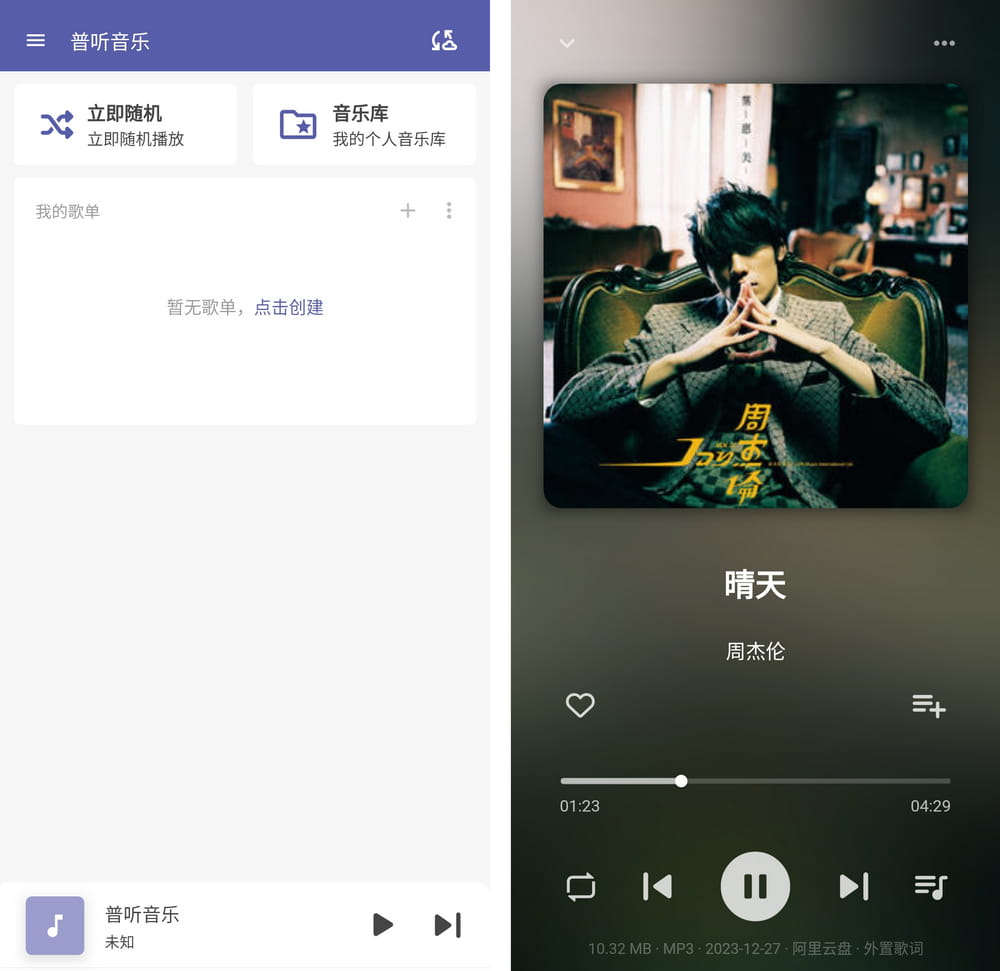The image size is (1000, 971).
Task: Favorite 晴天 with the heart icon
Action: click(580, 705)
